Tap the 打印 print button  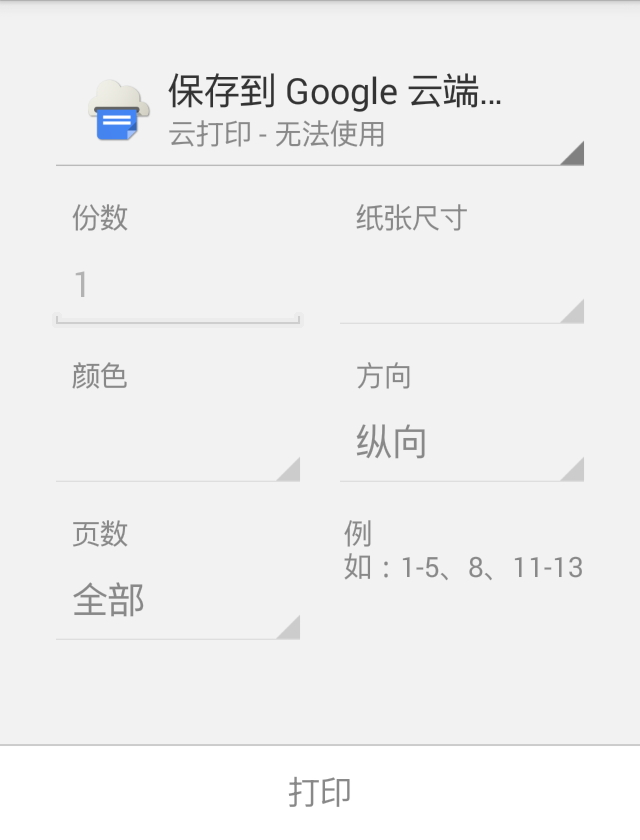(x=320, y=792)
